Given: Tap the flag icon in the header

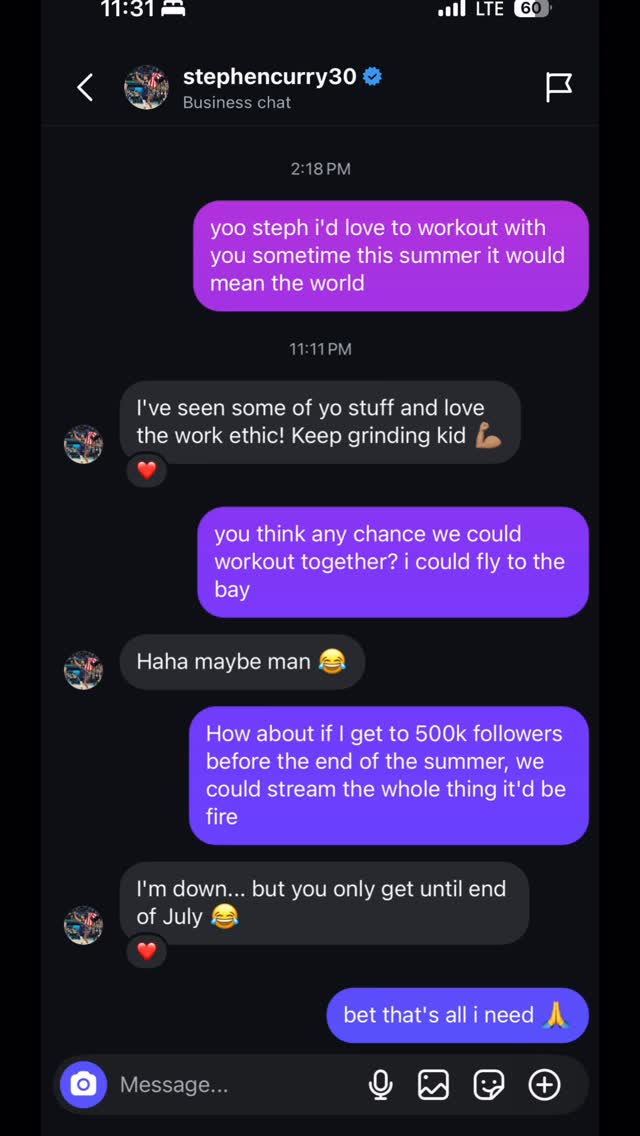Looking at the screenshot, I should (x=559, y=88).
